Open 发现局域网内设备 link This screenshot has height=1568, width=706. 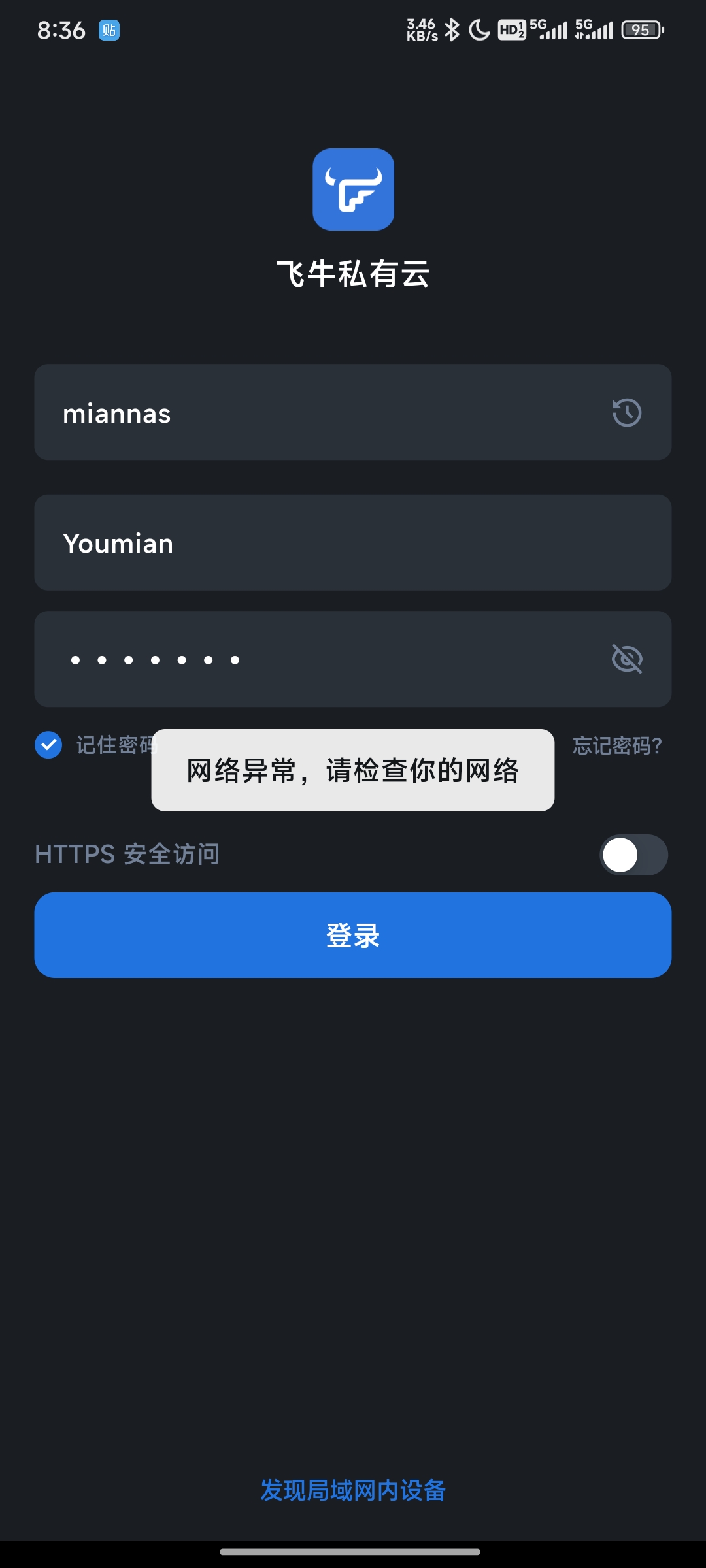point(353,1490)
